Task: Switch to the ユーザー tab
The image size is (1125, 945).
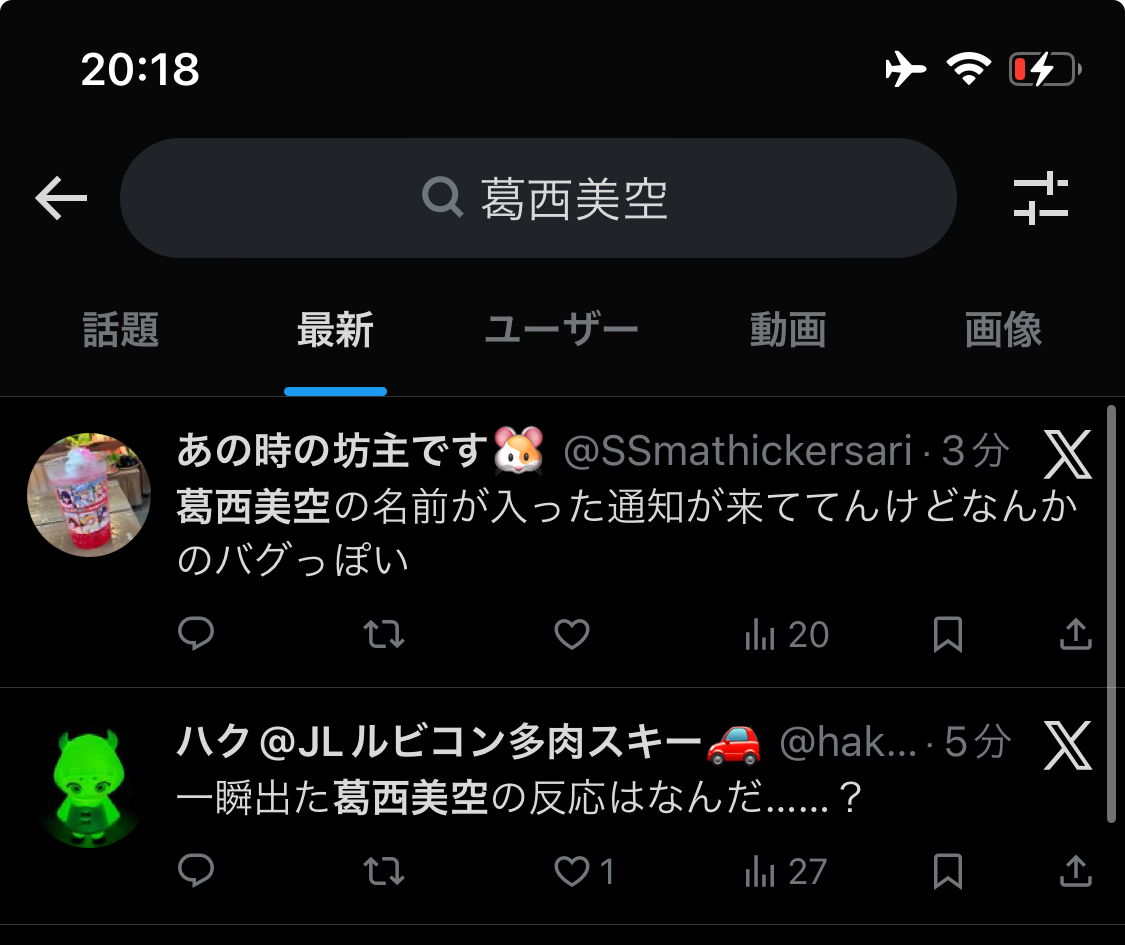Action: (561, 330)
